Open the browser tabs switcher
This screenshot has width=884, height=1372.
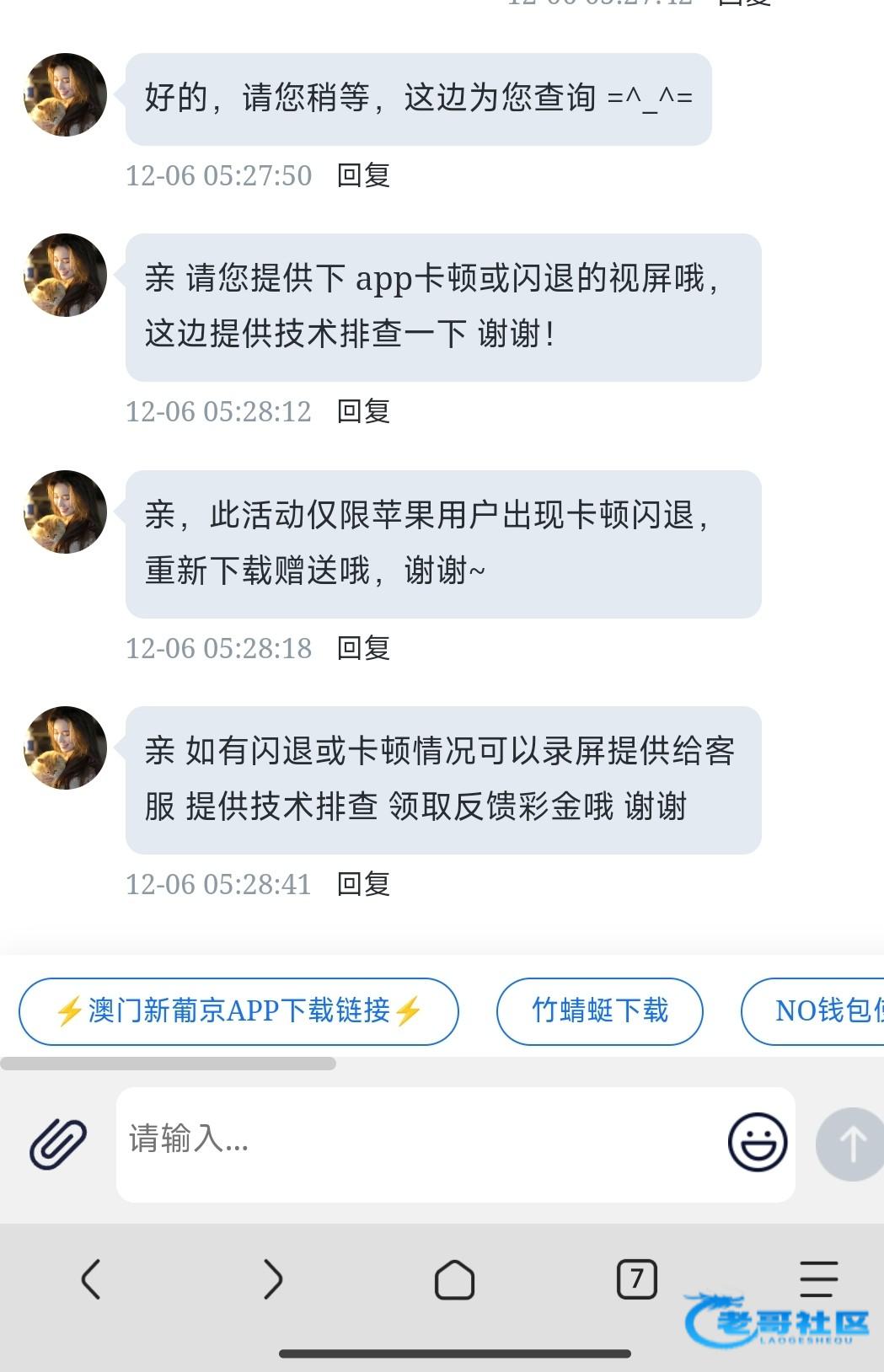click(636, 1279)
